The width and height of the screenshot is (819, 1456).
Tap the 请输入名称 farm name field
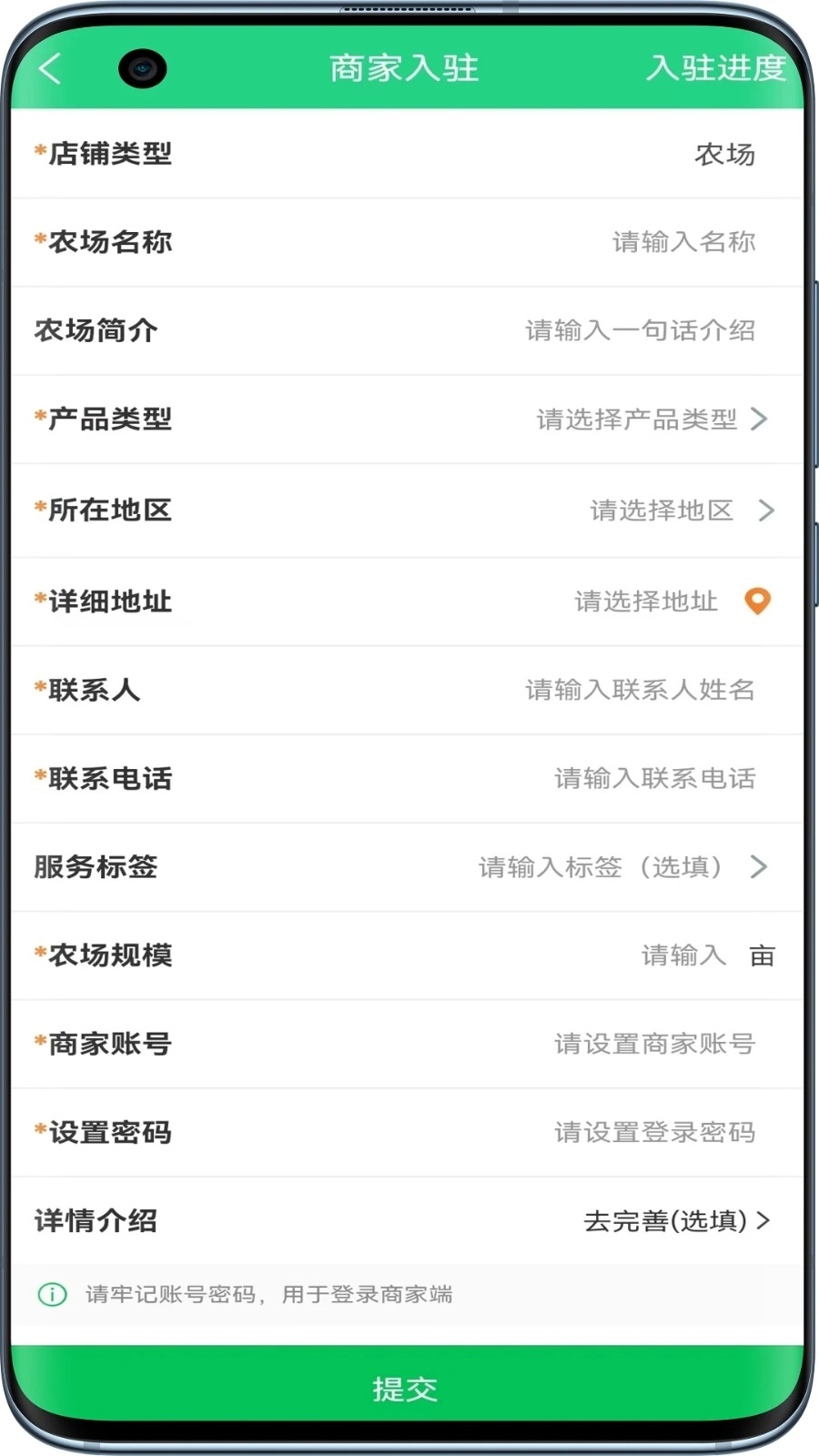tap(682, 241)
